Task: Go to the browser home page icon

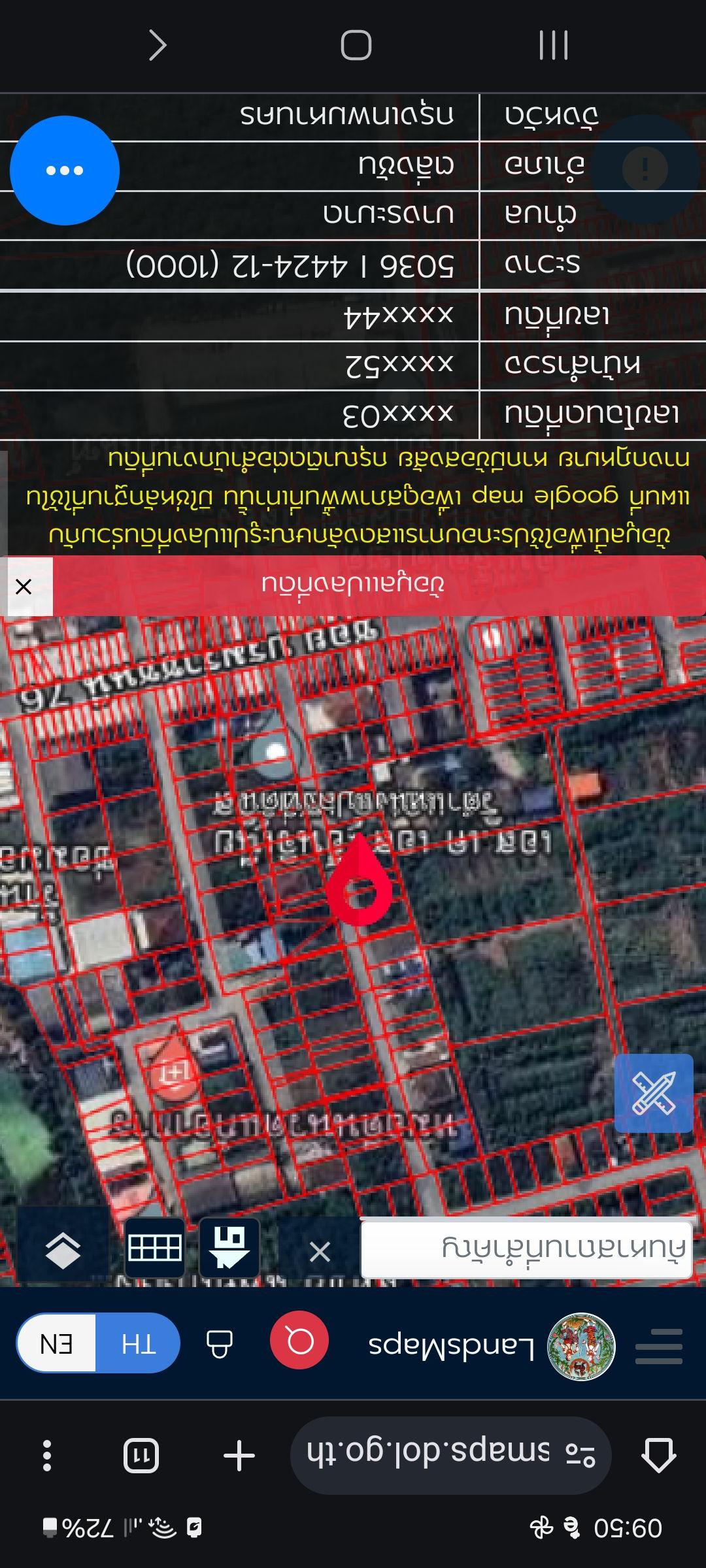Action: click(658, 1454)
